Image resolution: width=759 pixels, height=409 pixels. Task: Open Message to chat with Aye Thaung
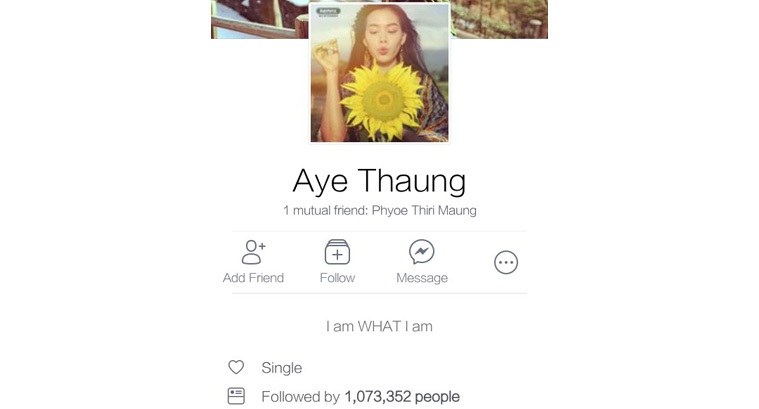[x=421, y=262]
